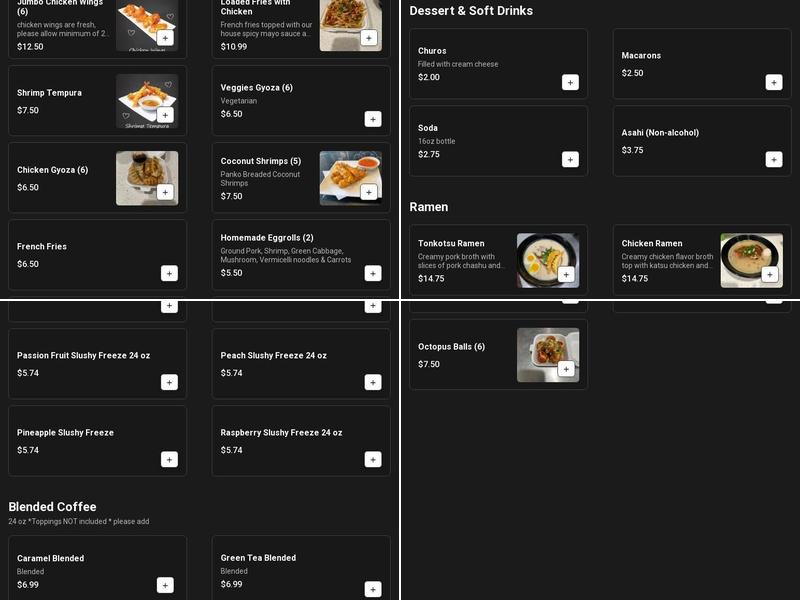Add Octopus Balls (6) to the order
Image resolution: width=800 pixels, height=600 pixels.
tap(566, 369)
